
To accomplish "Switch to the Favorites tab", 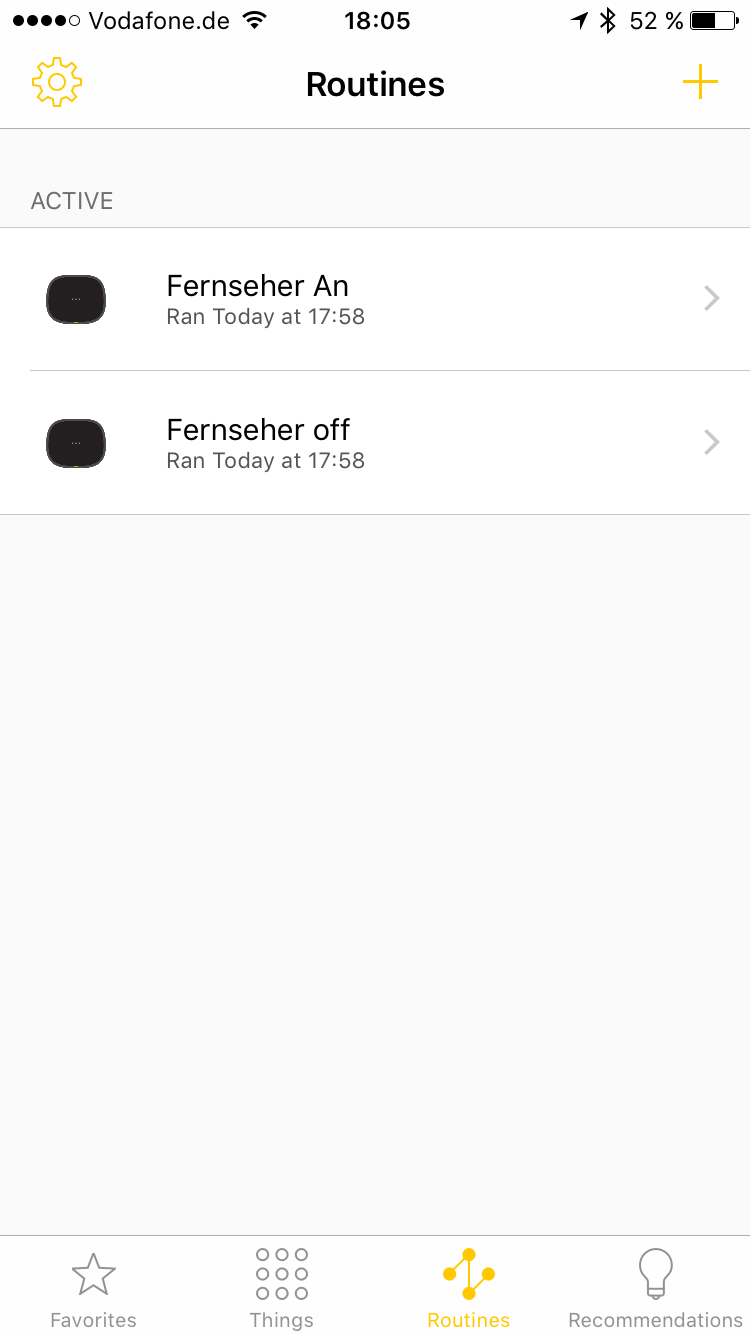I will 93,1288.
